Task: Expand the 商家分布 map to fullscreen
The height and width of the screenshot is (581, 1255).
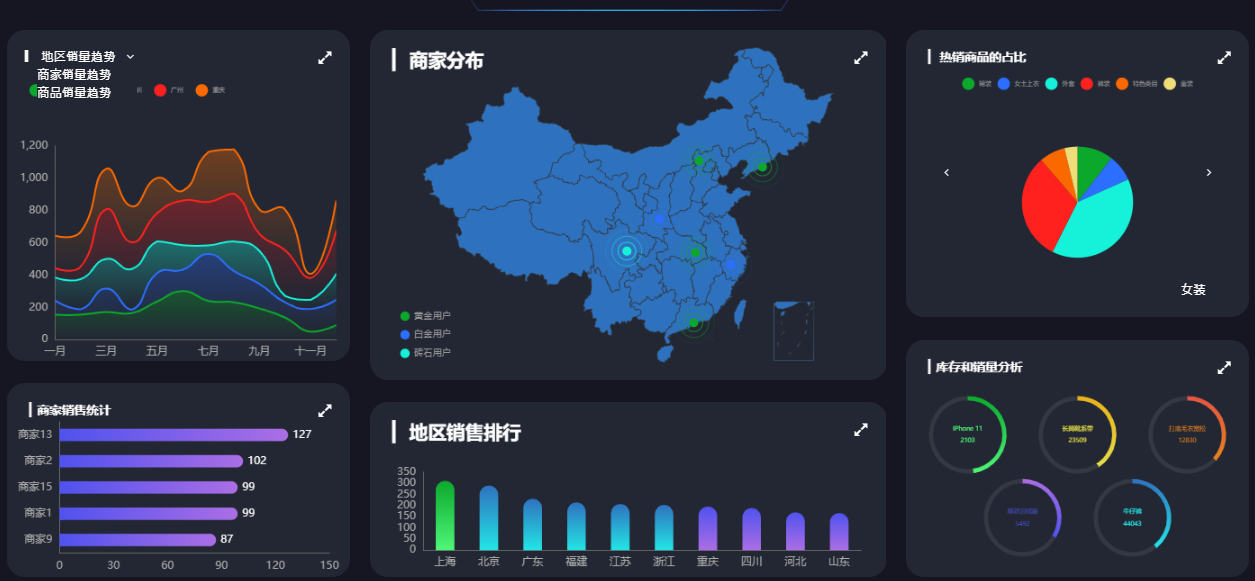Action: click(861, 58)
